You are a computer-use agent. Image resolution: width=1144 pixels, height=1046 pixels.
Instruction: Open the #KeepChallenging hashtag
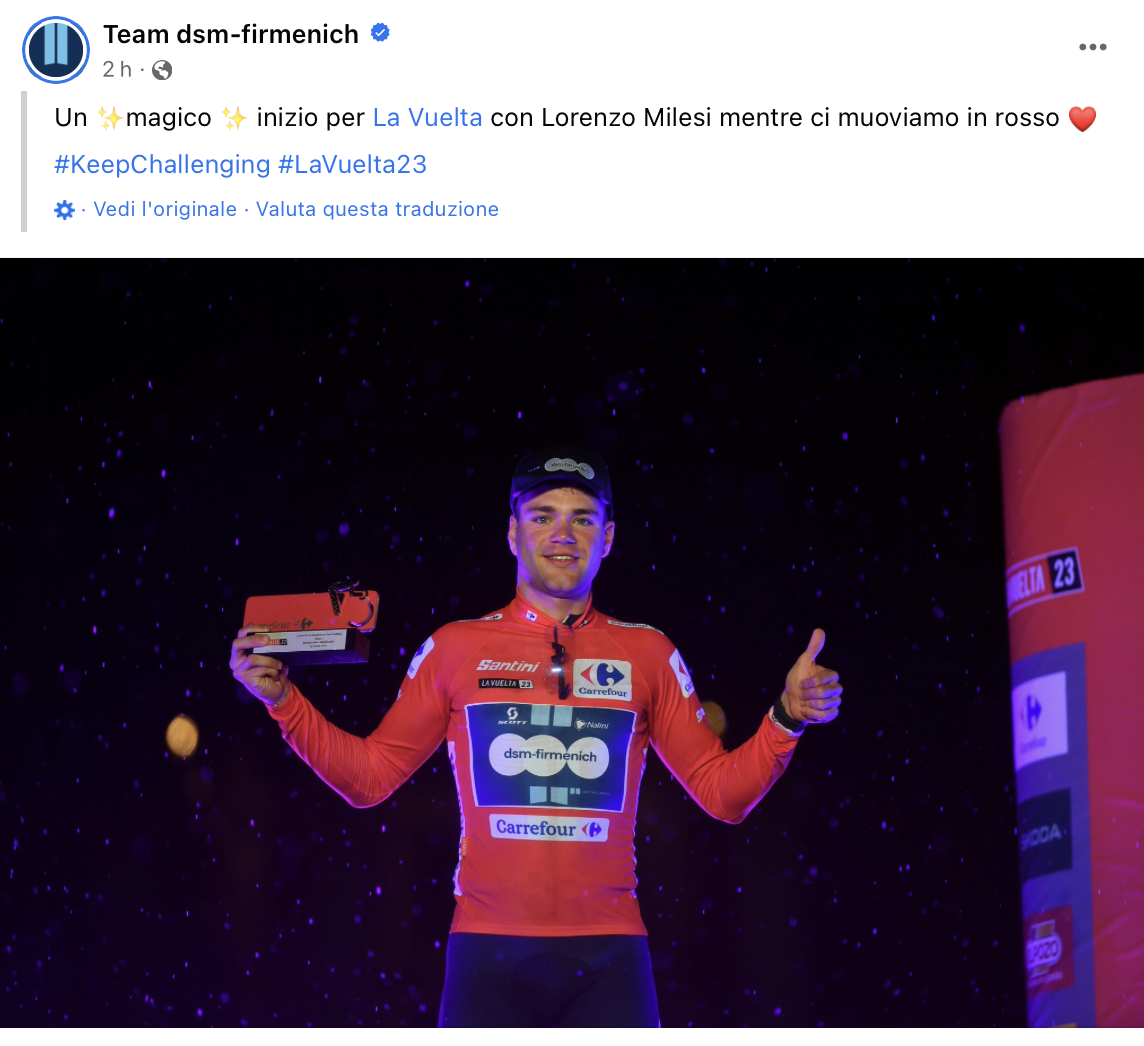(162, 165)
